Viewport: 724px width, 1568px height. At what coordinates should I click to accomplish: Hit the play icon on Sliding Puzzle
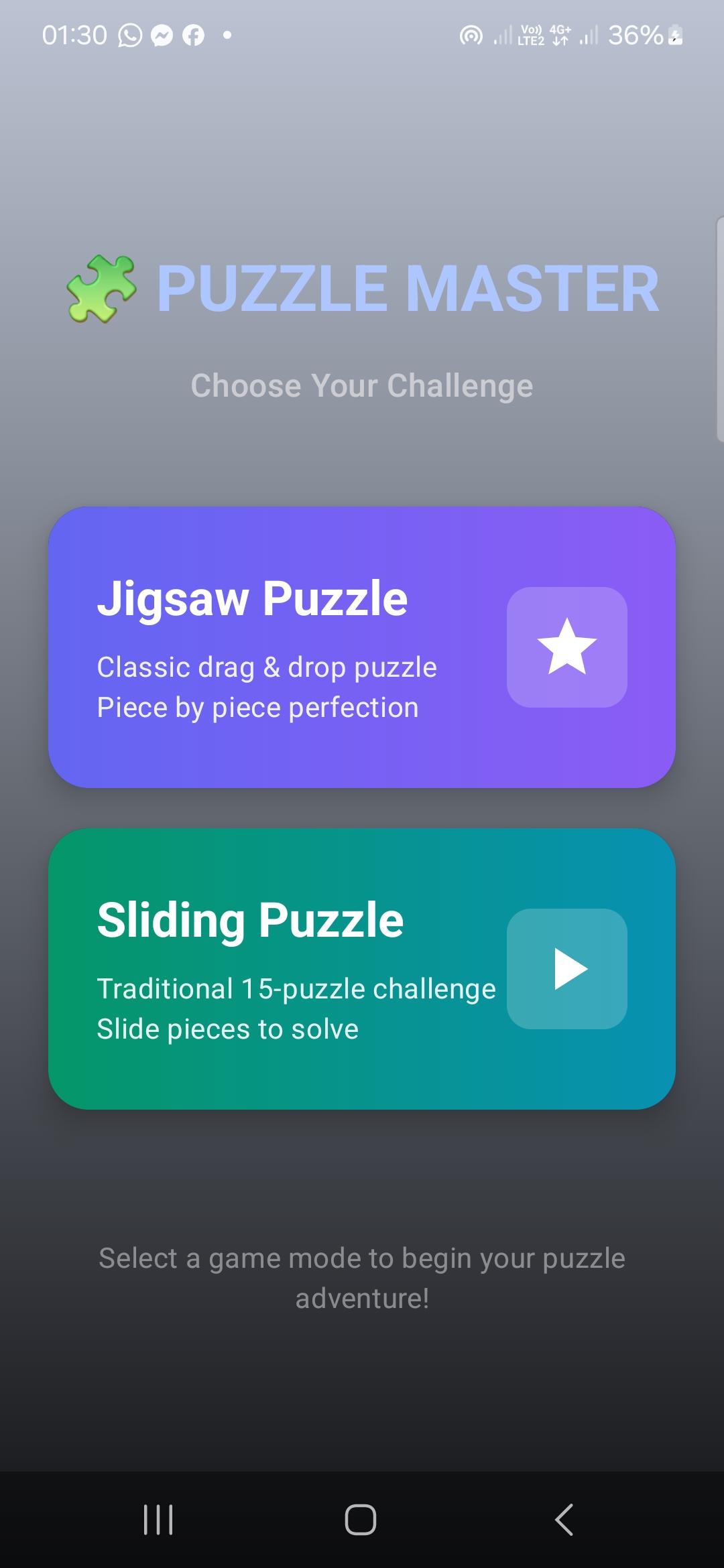click(566, 969)
